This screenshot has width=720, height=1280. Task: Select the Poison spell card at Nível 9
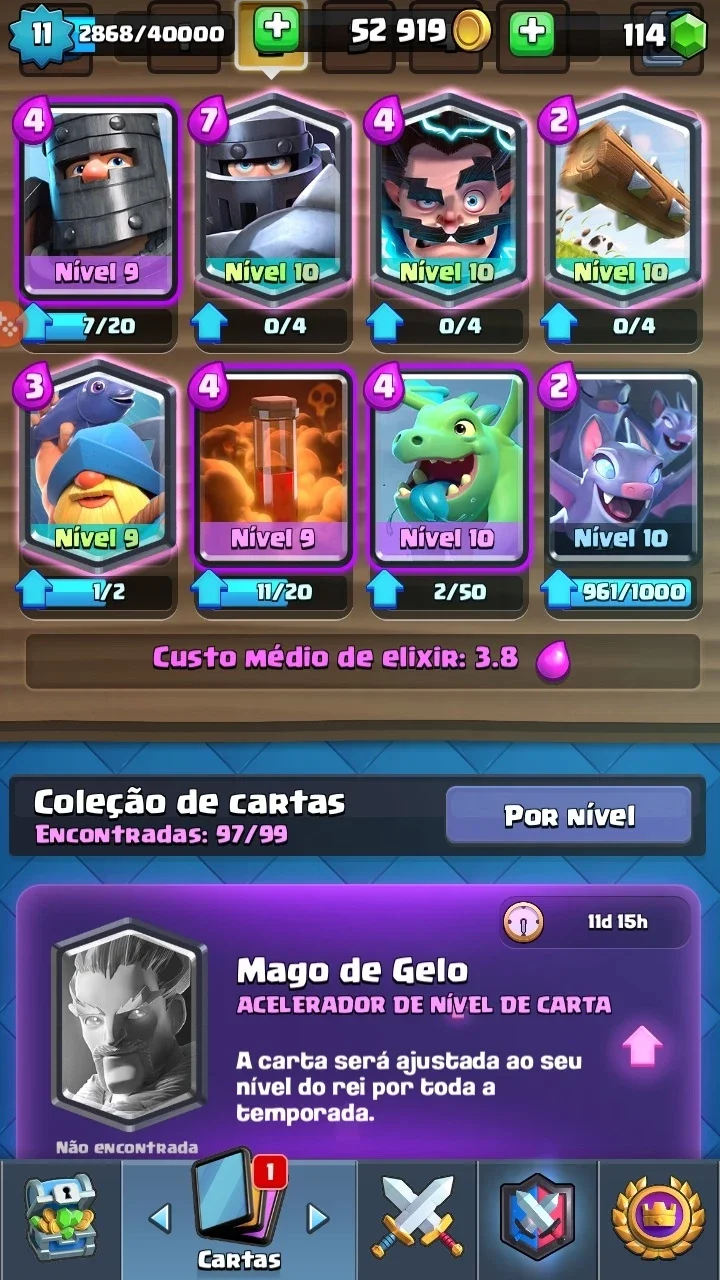pos(271,465)
